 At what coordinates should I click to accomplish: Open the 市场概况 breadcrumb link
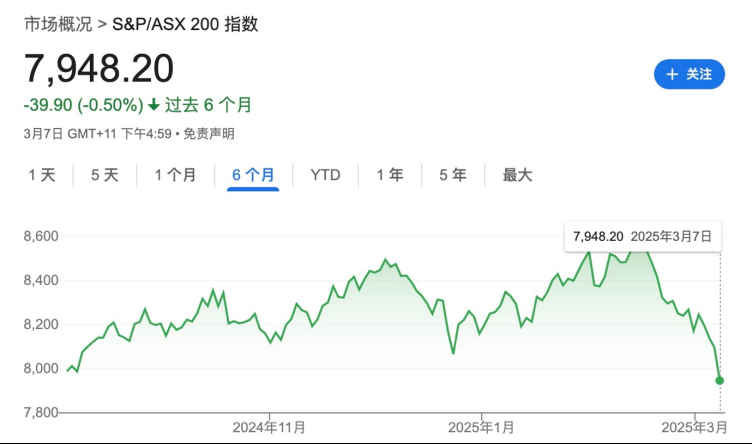58,24
